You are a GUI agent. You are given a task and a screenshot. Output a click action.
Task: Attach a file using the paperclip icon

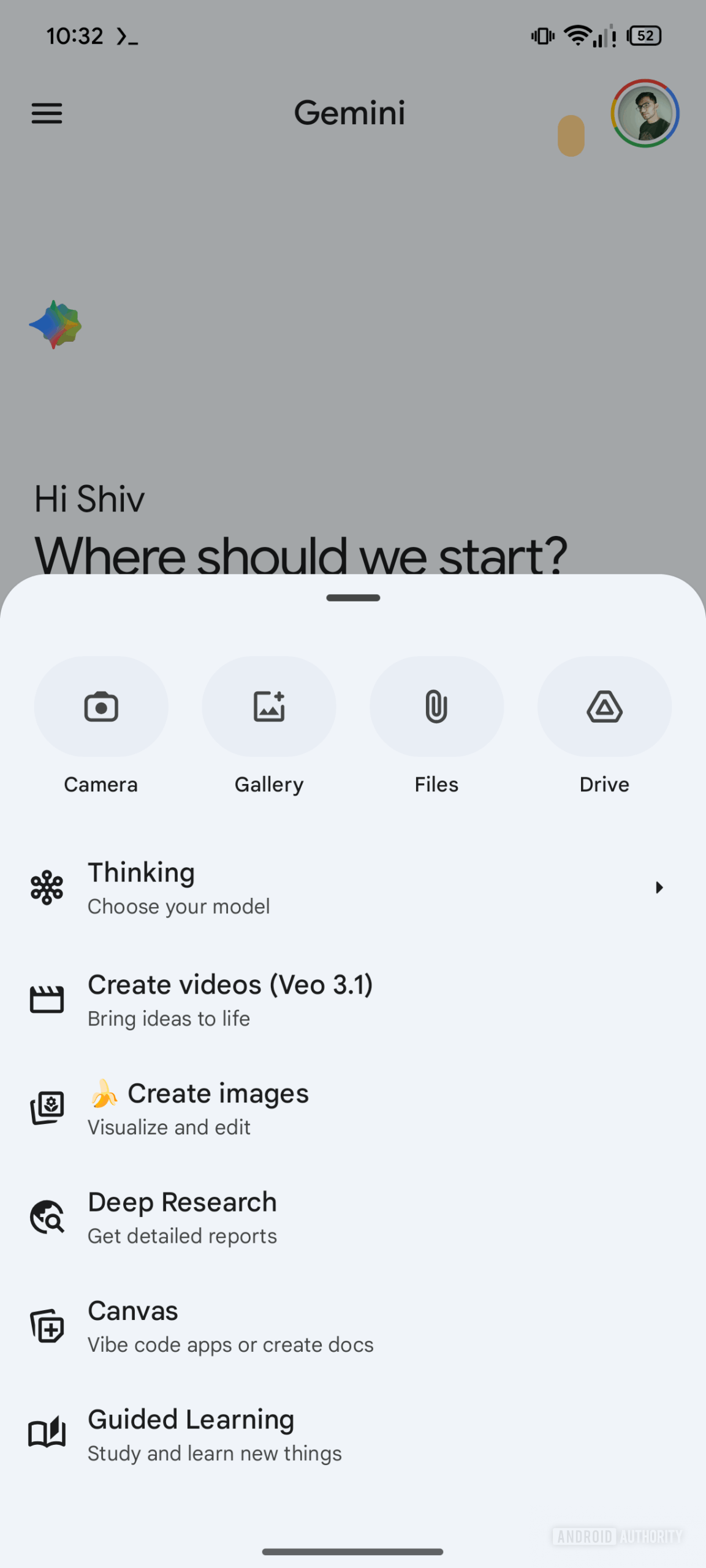pos(436,707)
